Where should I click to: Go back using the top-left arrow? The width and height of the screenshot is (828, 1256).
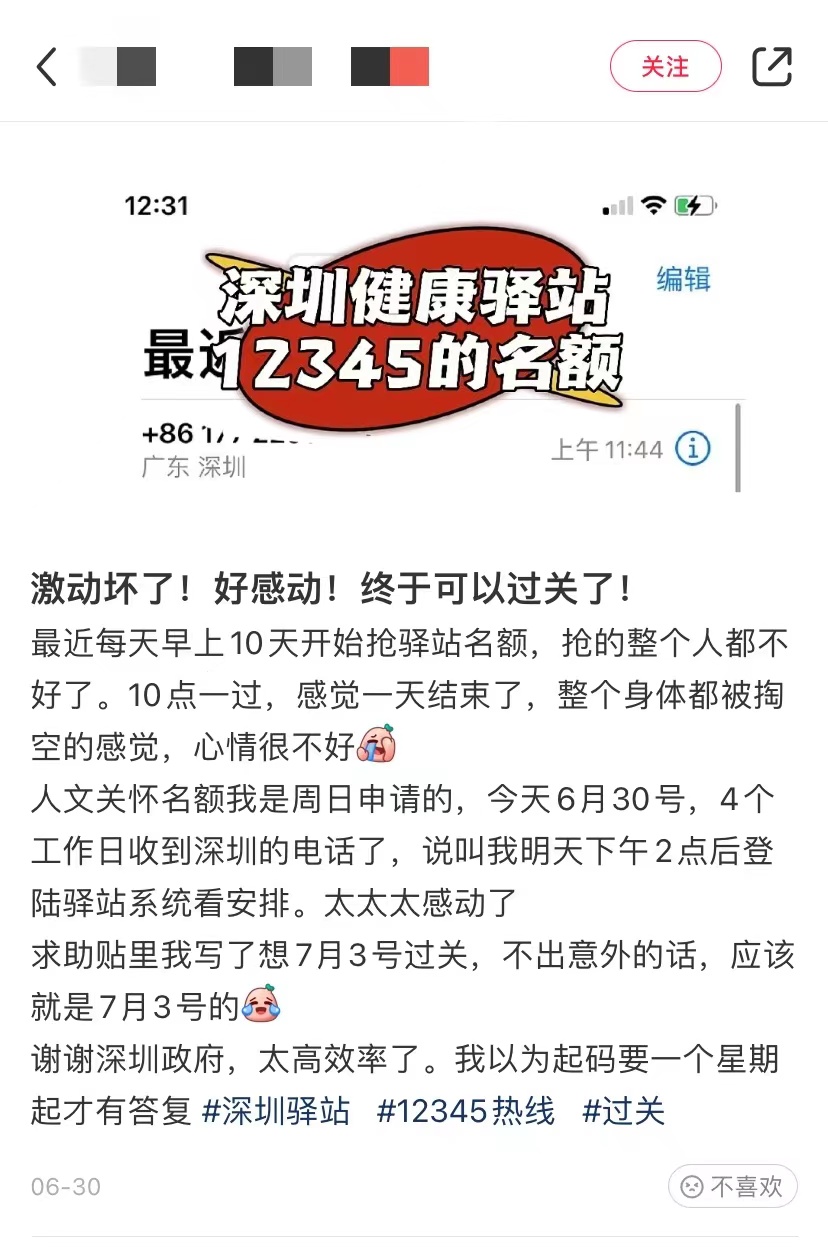click(x=46, y=67)
